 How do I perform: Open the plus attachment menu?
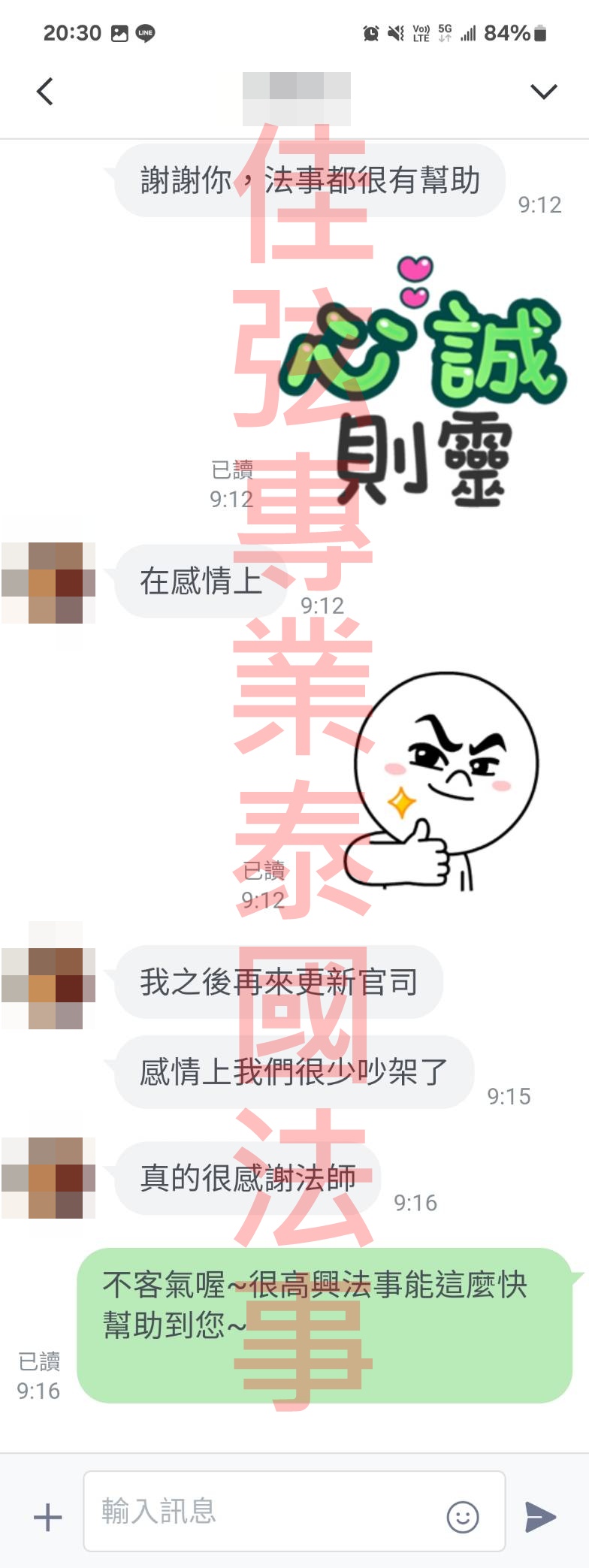pos(47,1516)
